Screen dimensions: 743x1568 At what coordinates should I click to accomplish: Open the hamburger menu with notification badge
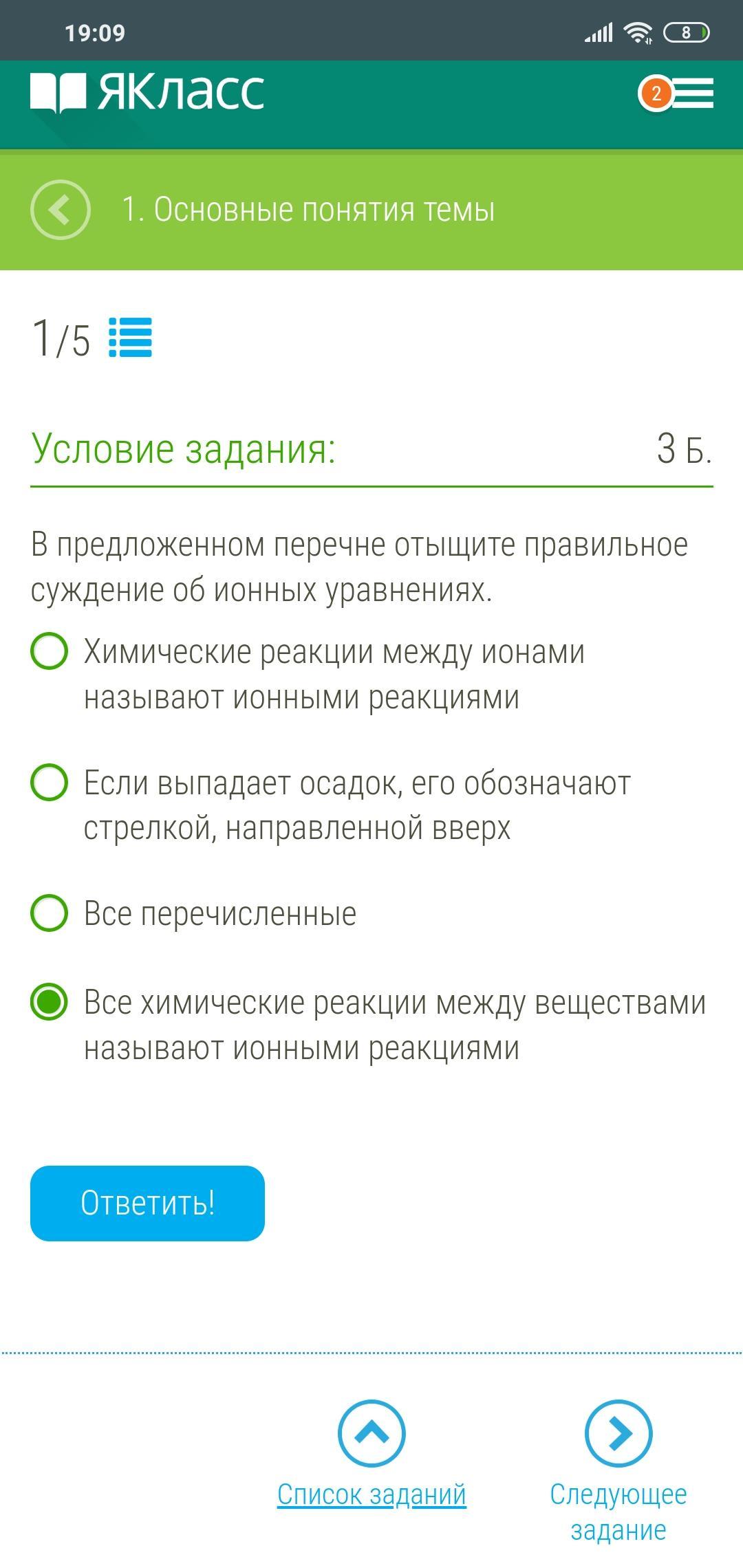676,94
